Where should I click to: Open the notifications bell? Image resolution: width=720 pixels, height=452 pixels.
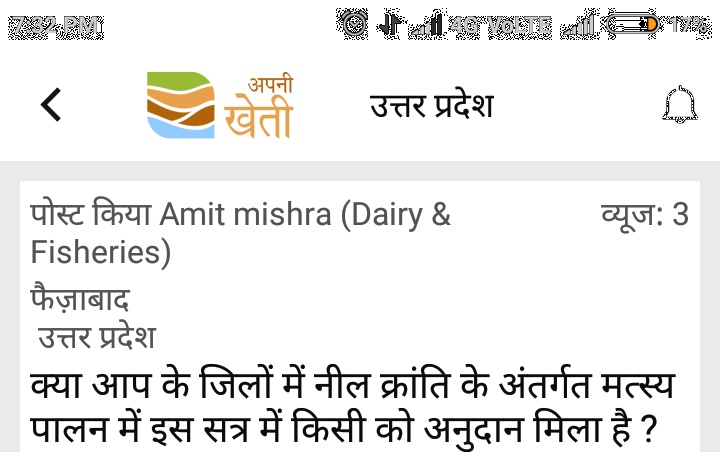pos(680,105)
